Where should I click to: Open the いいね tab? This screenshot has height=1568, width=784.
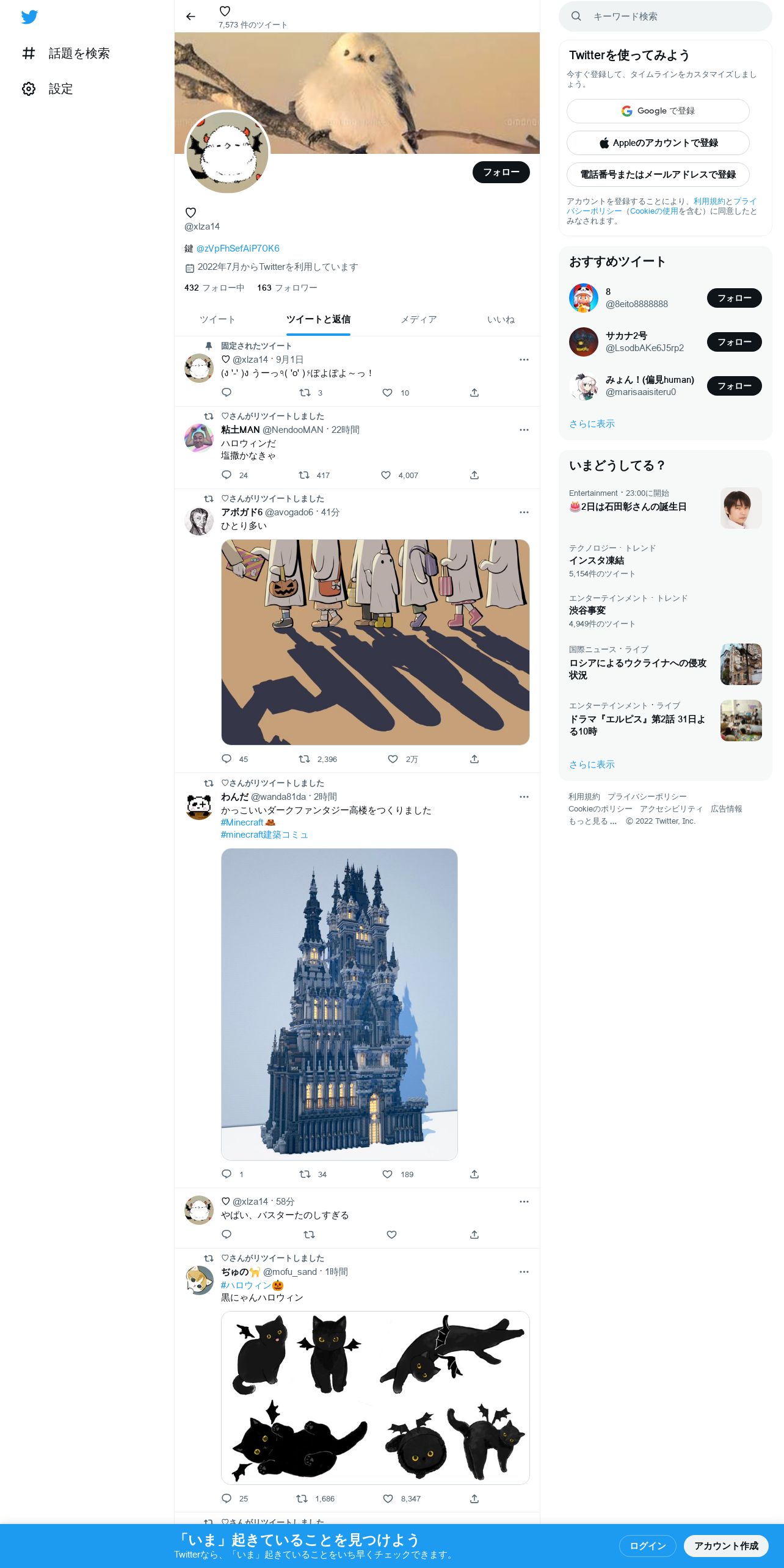point(501,319)
